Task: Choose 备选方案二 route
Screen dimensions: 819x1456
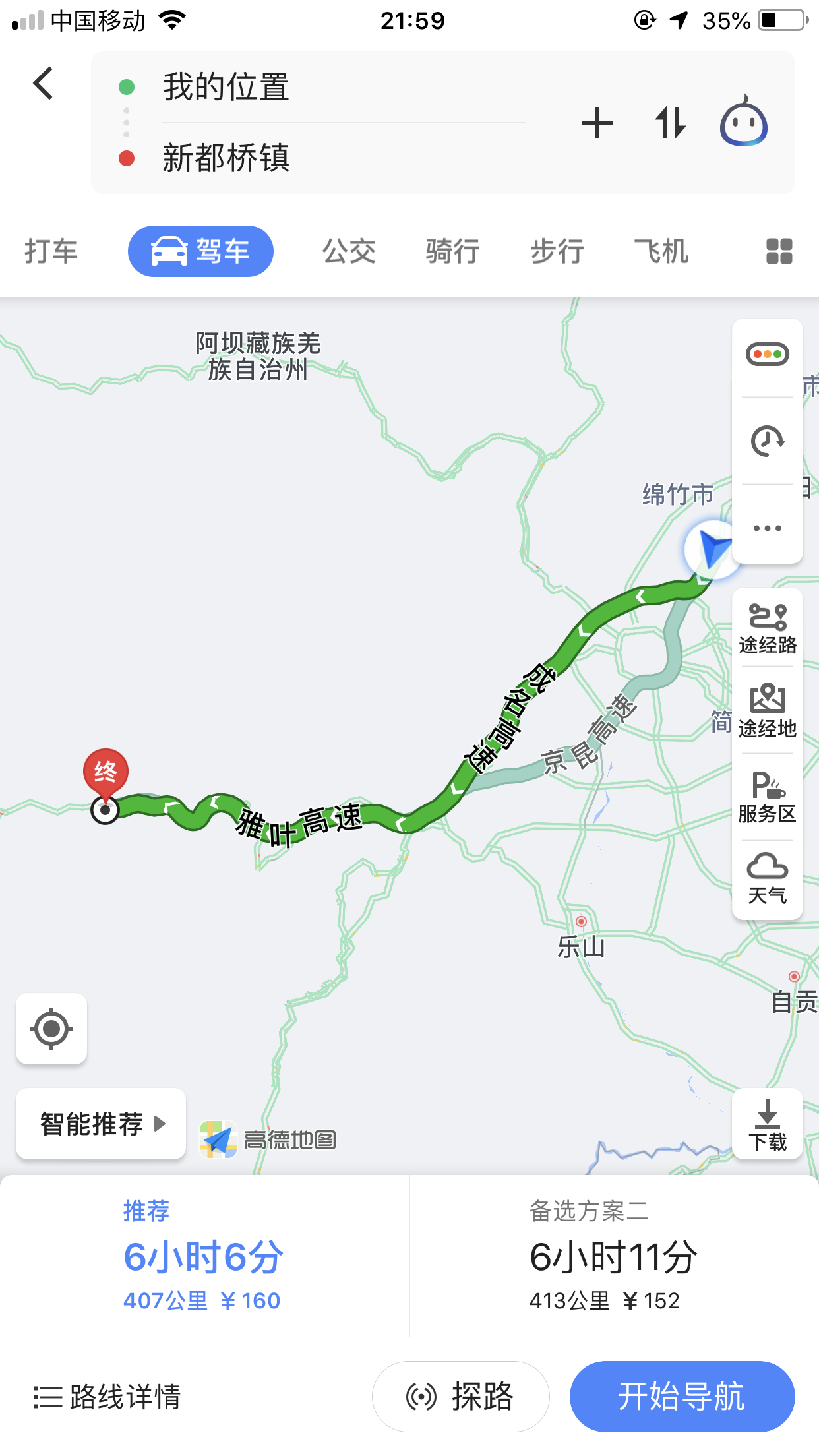Action: pos(614,1256)
